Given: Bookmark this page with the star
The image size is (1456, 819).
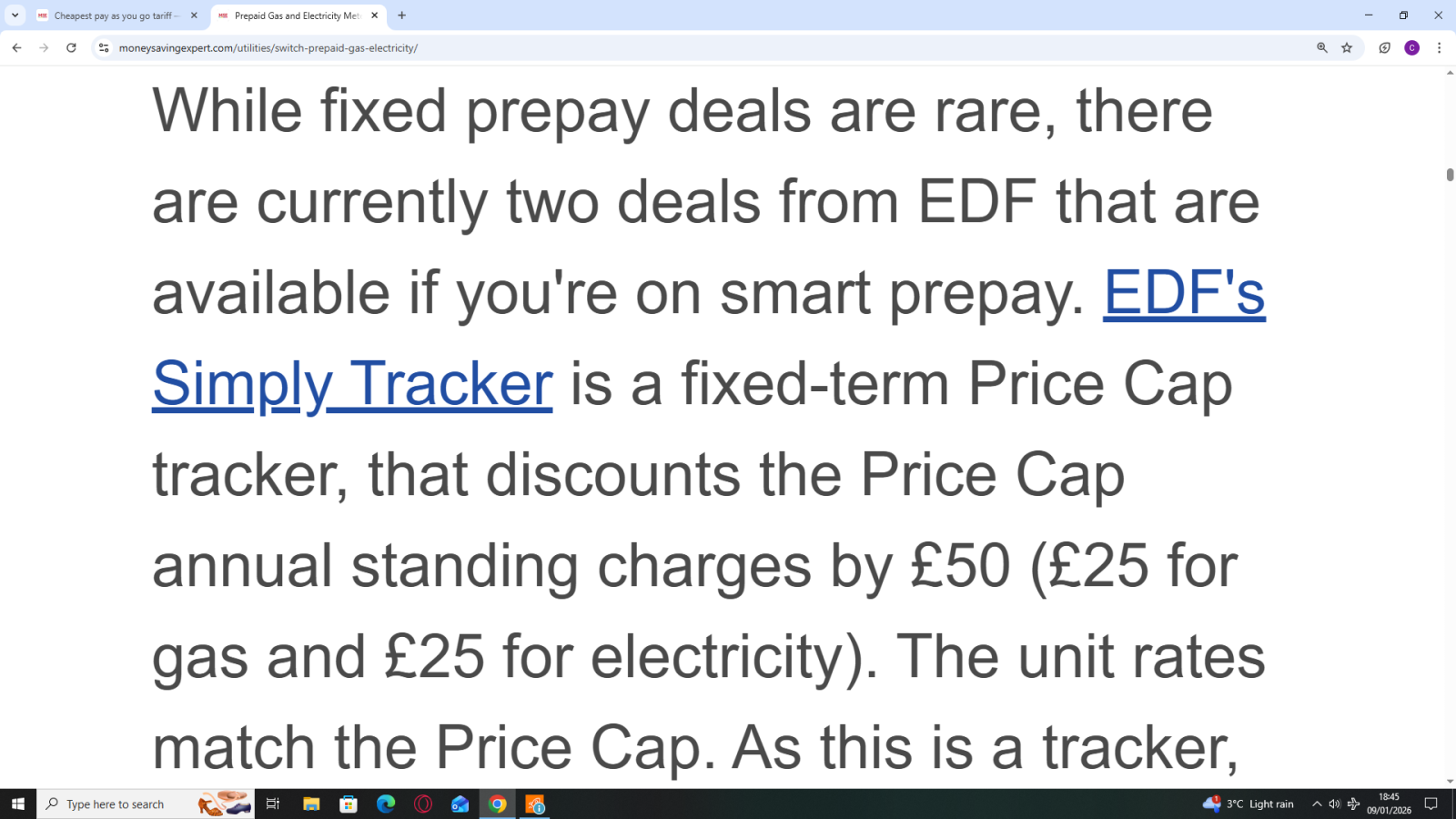Looking at the screenshot, I should tap(1347, 47).
